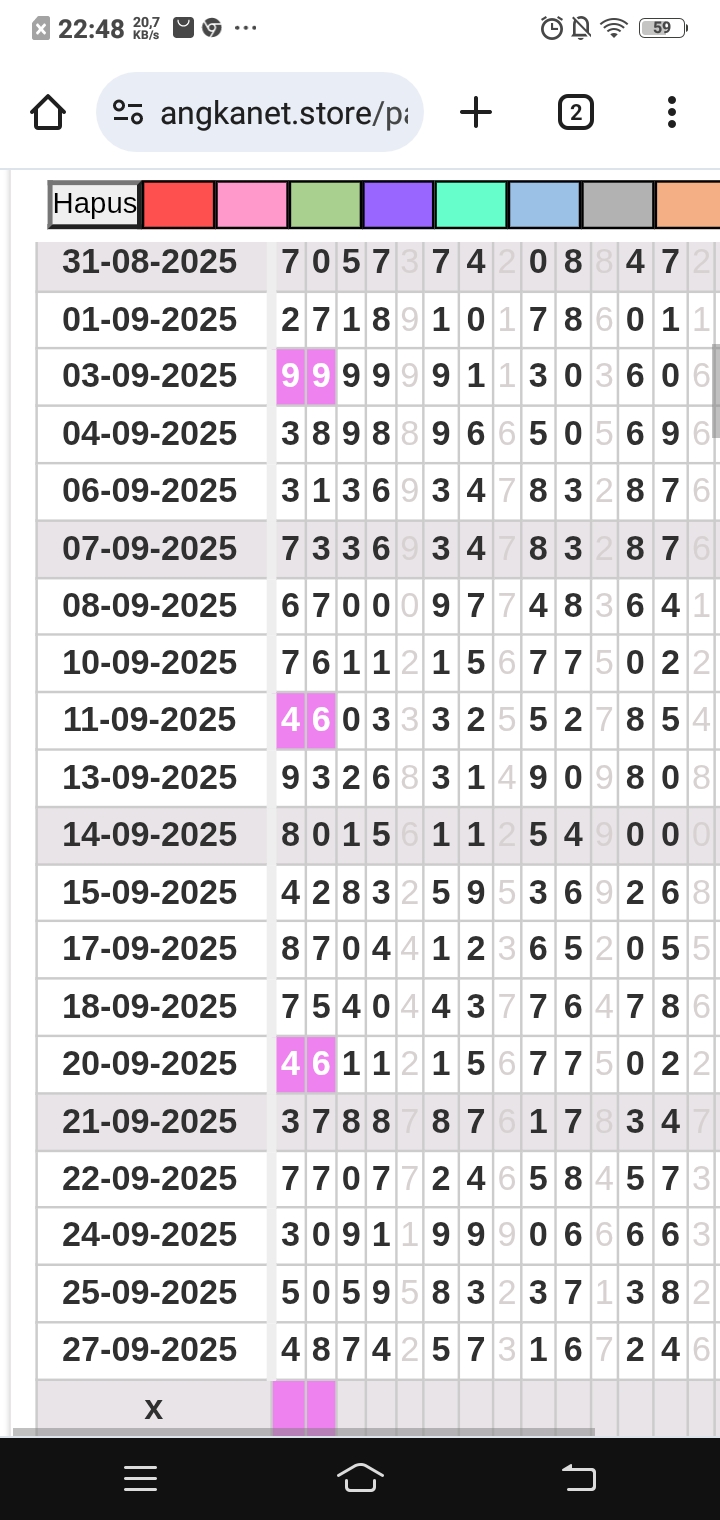Select the red color swatch
This screenshot has width=720, height=1520.
click(x=179, y=205)
